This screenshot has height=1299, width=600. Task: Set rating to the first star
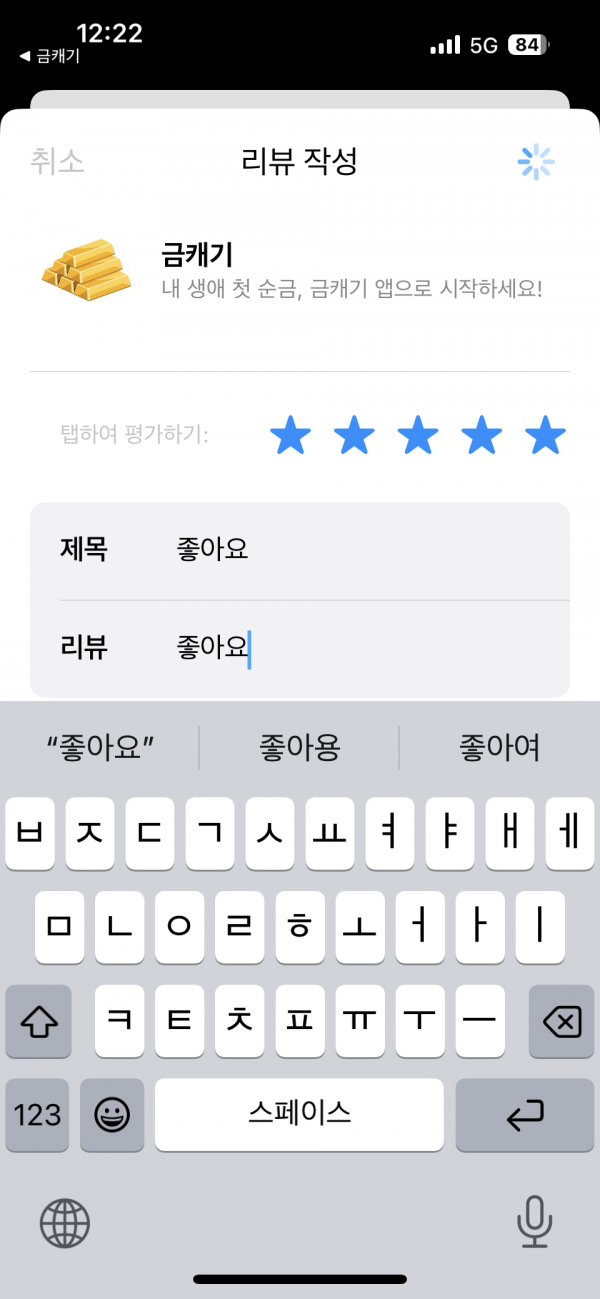tap(291, 435)
